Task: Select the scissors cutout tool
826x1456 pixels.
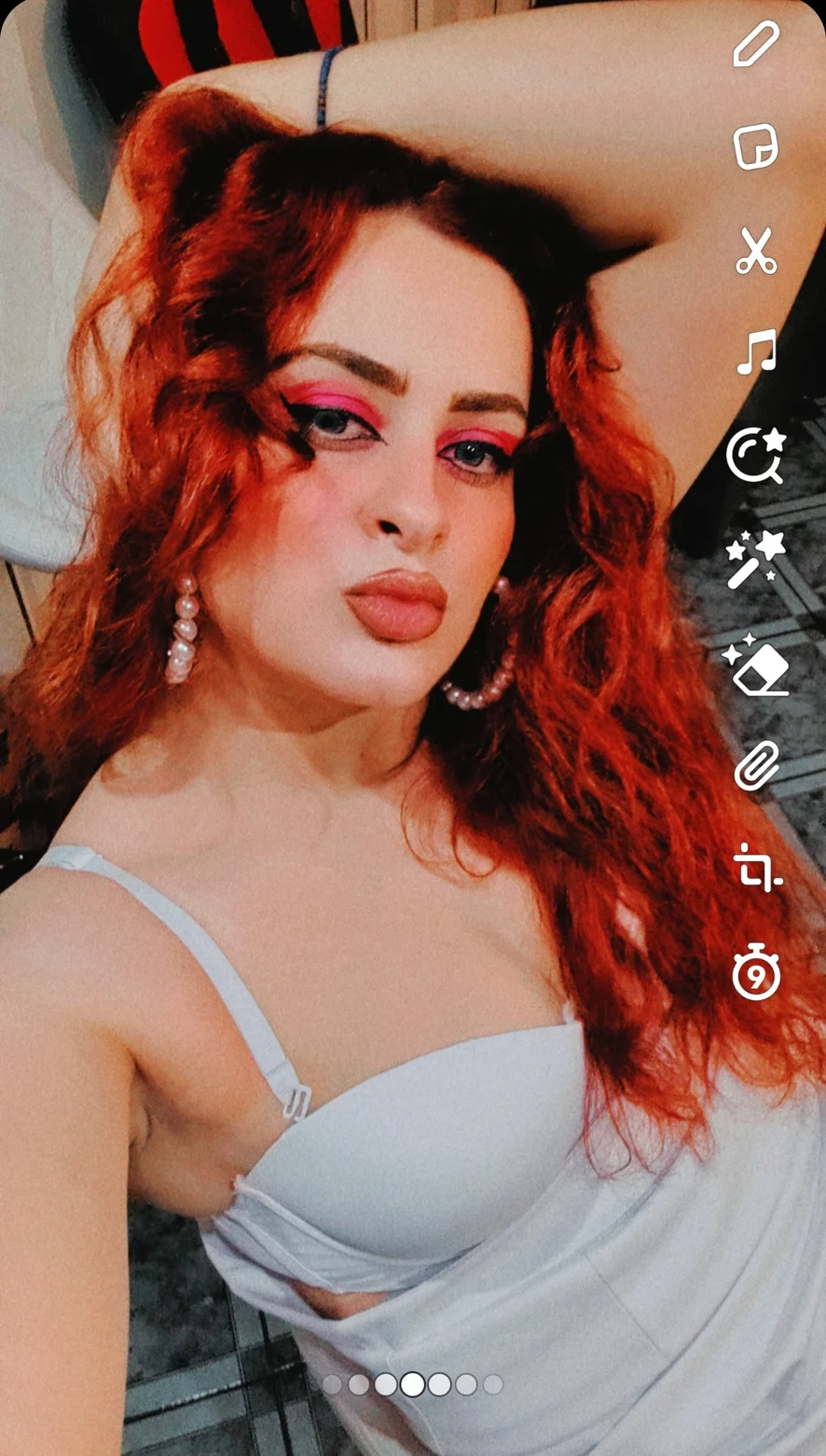Action: click(x=755, y=251)
